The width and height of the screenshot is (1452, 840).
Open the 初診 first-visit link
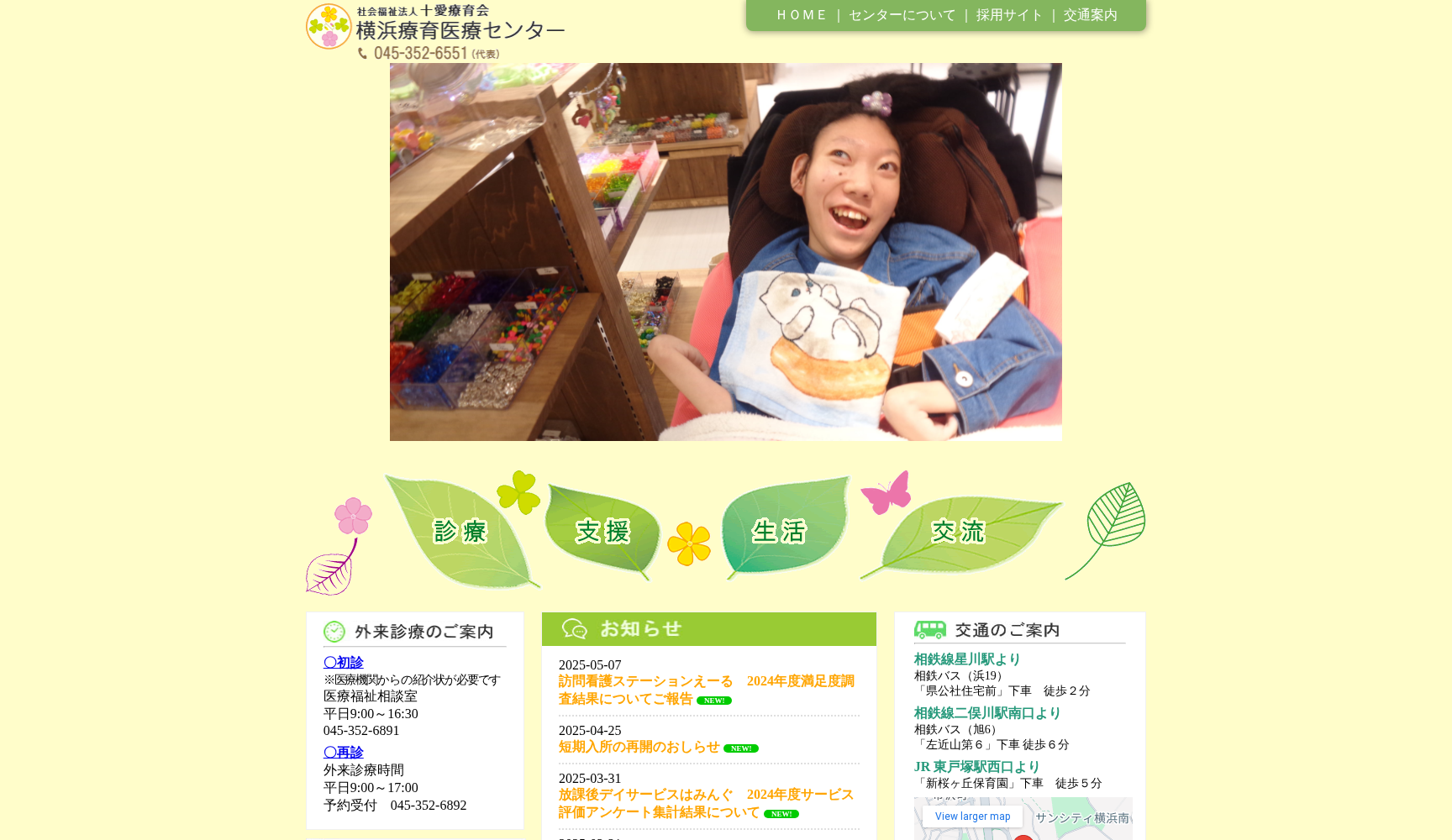pyautogui.click(x=344, y=663)
